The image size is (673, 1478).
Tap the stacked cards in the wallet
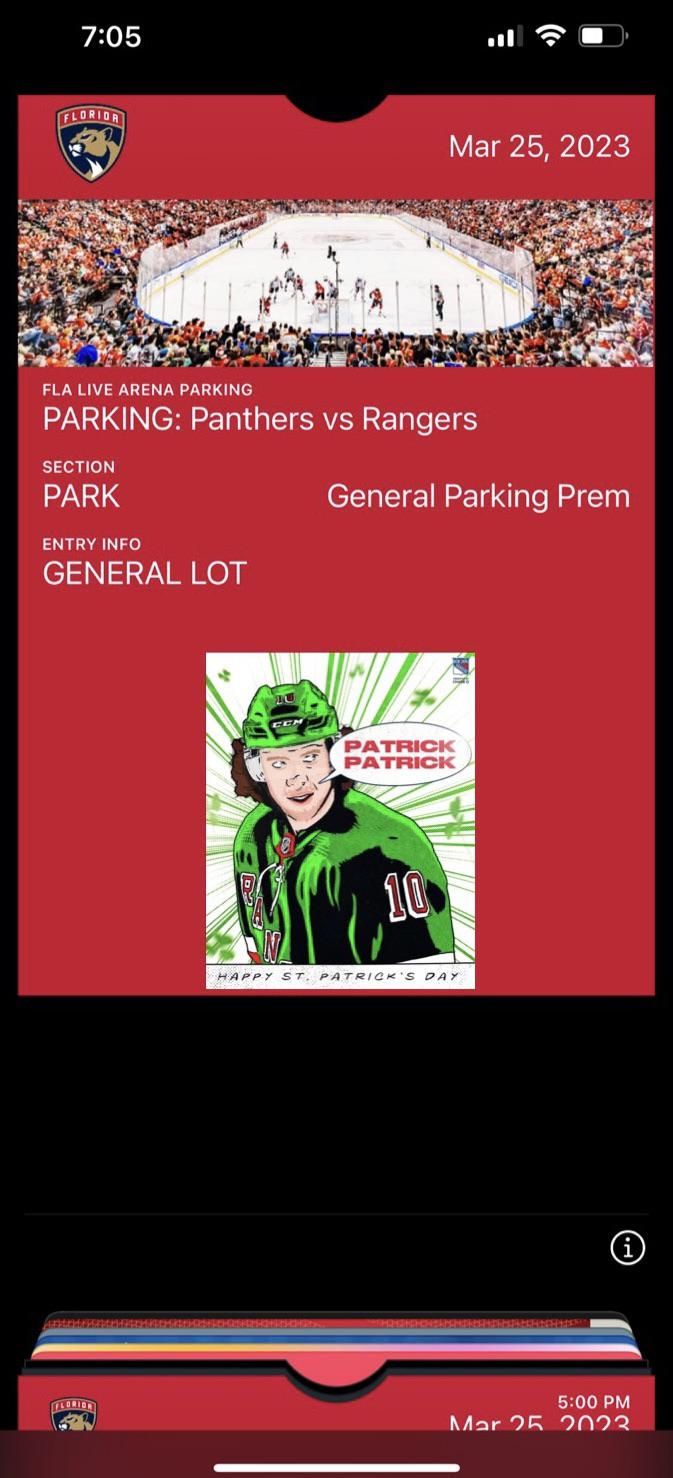[336, 1336]
